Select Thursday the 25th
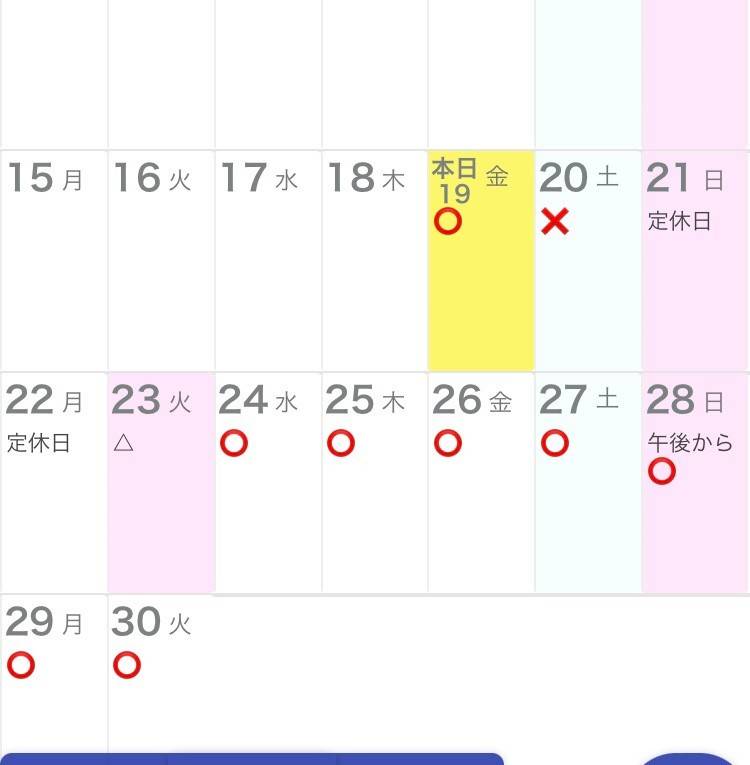The image size is (750, 765). tap(341, 443)
